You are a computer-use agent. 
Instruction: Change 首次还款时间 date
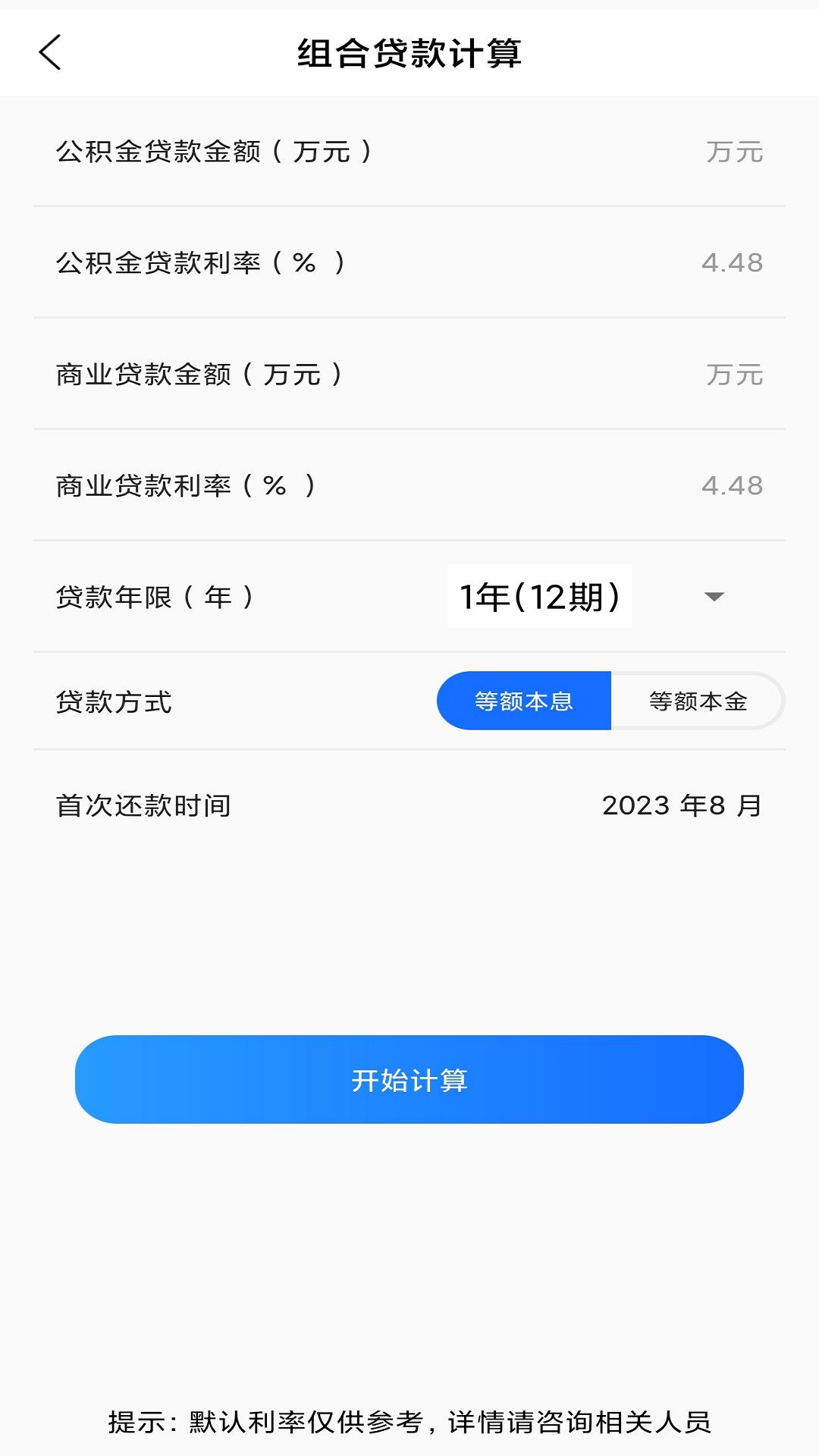pos(681,805)
